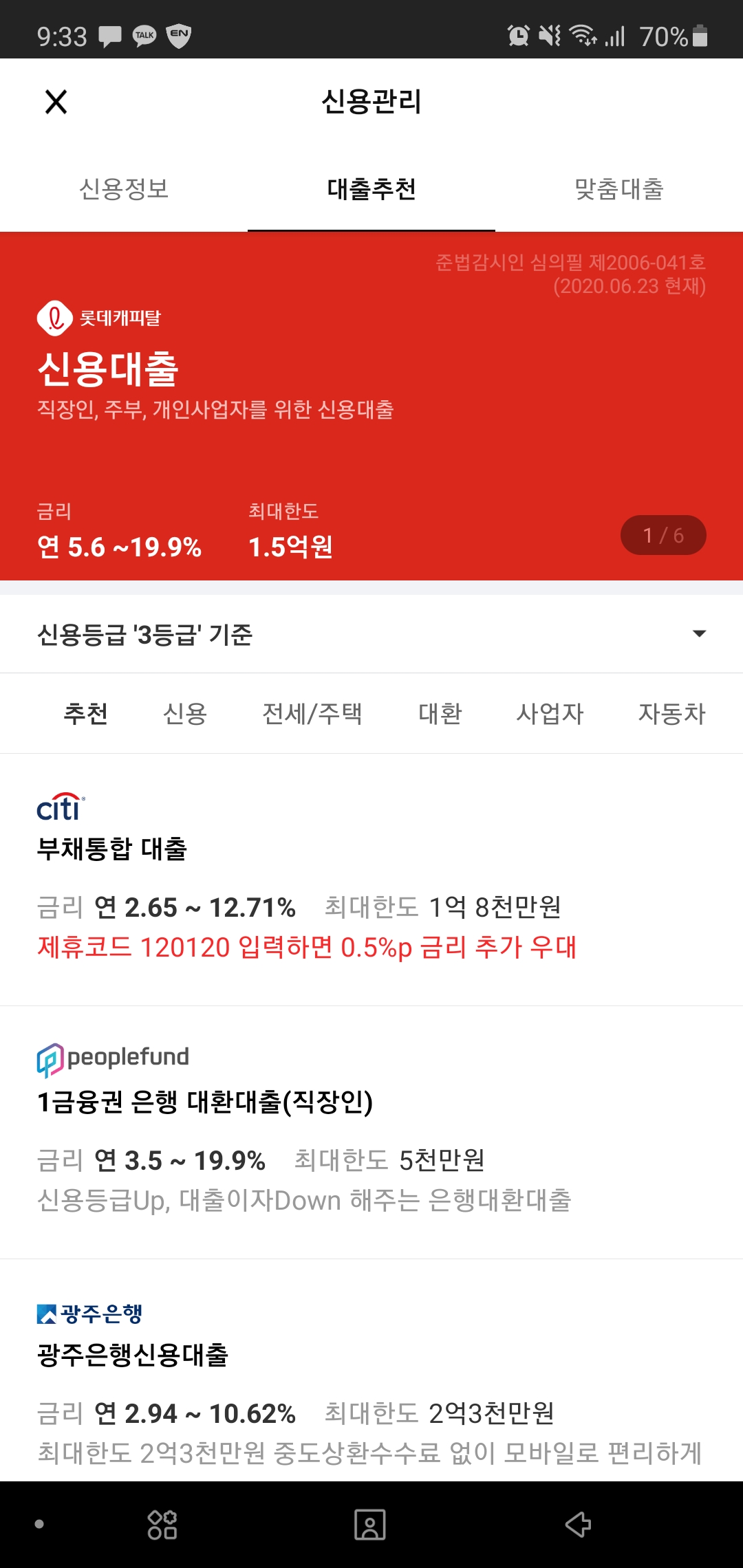Switch to the 맞춤대출 tab
This screenshot has height=1568, width=743.
[x=618, y=189]
